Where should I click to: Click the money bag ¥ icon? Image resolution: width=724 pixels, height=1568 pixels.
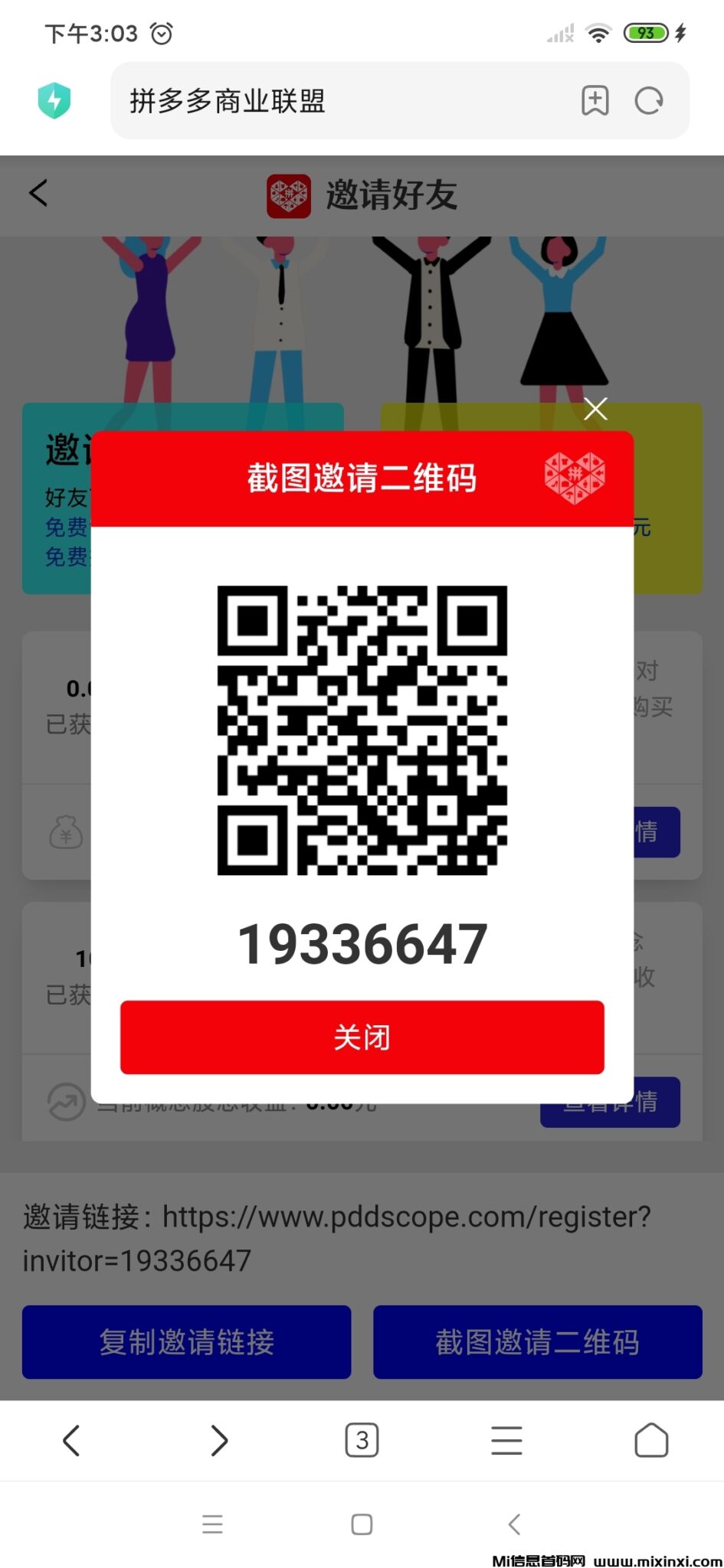66,832
